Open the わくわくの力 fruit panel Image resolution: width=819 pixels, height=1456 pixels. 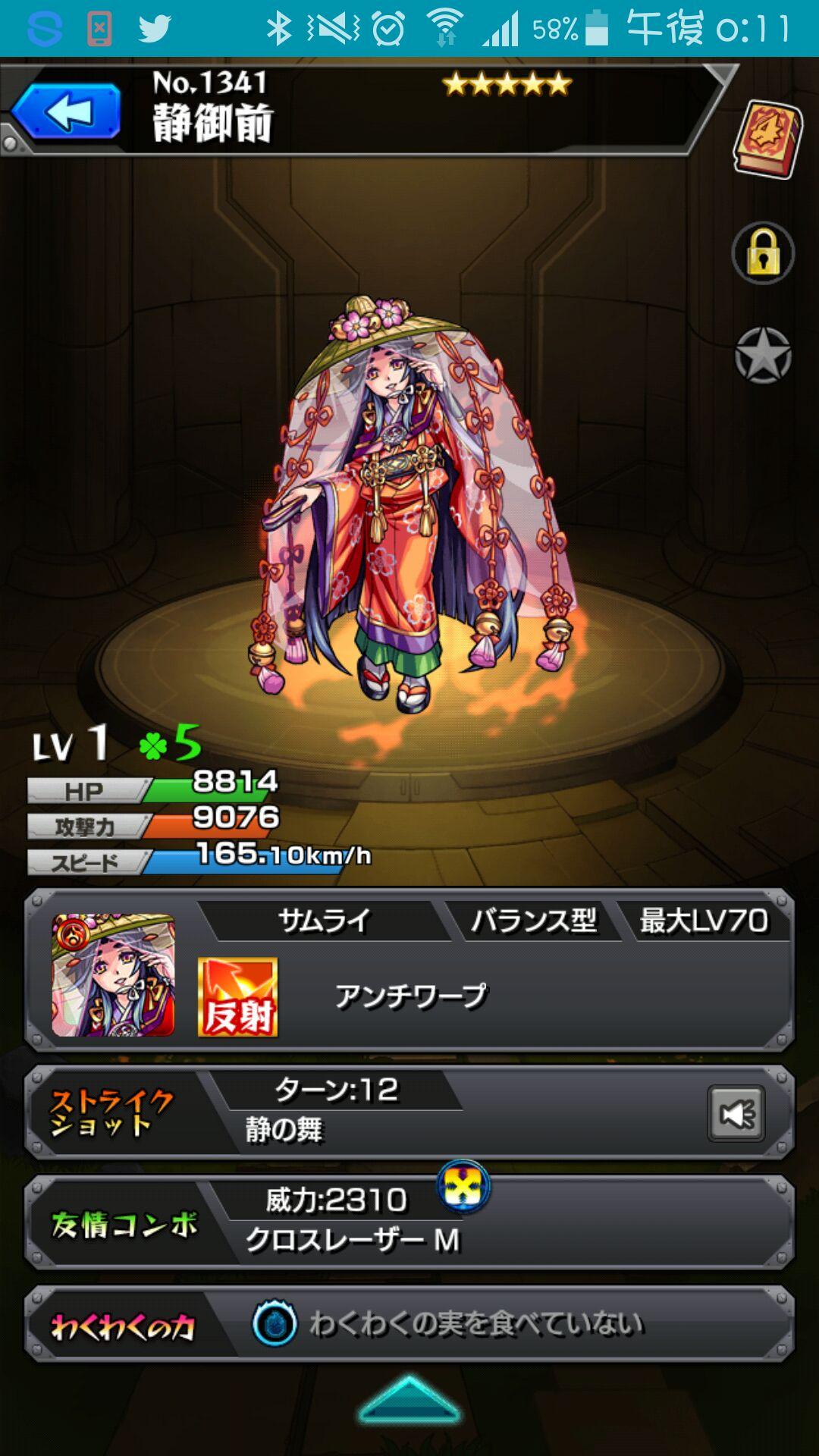(x=409, y=1324)
